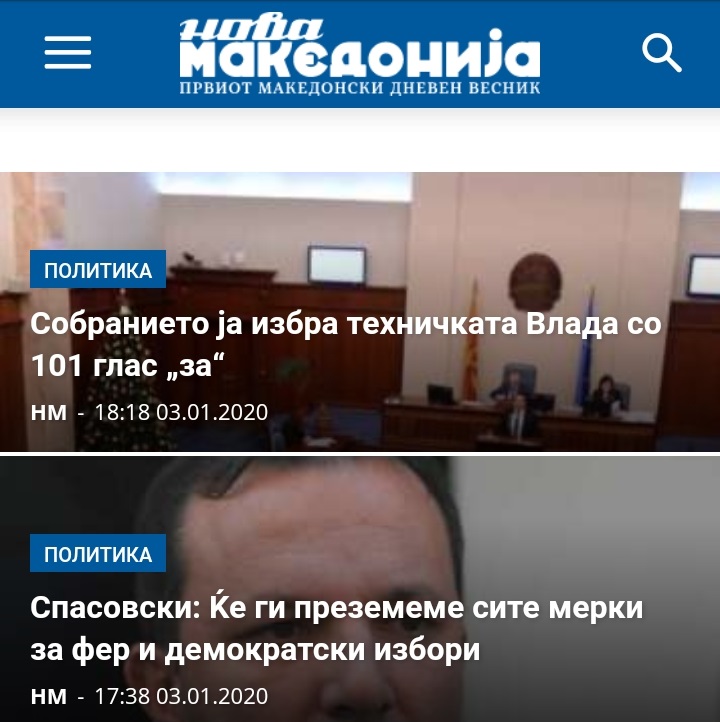720x722 pixels.
Task: Open article about Собранието electing техничката Влада
Action: (345, 346)
